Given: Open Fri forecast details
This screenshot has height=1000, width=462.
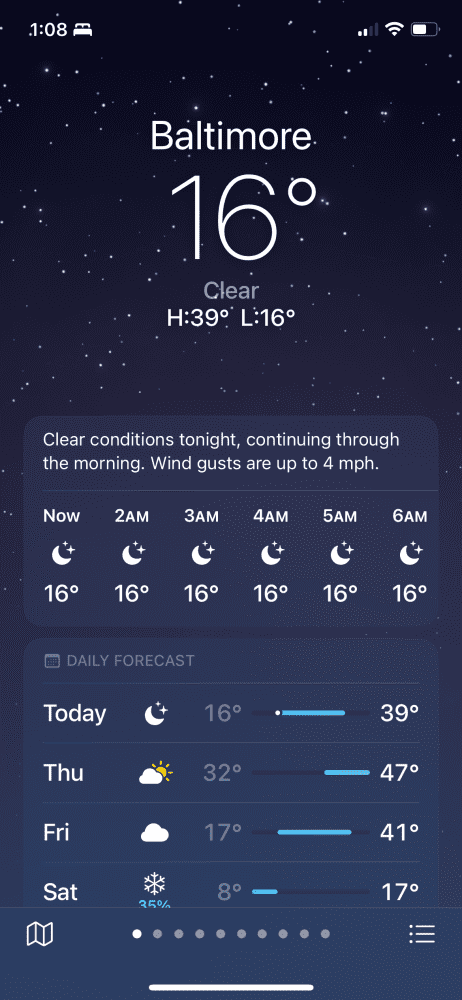Looking at the screenshot, I should coord(231,832).
